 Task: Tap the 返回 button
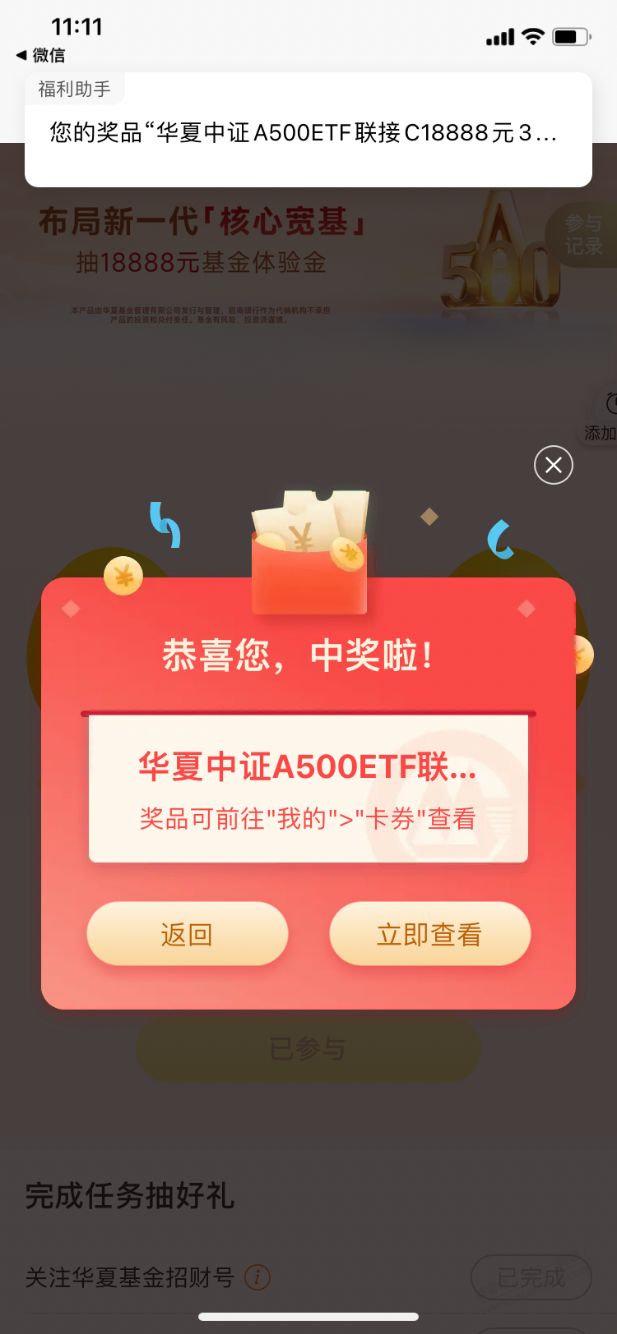pyautogui.click(x=187, y=934)
